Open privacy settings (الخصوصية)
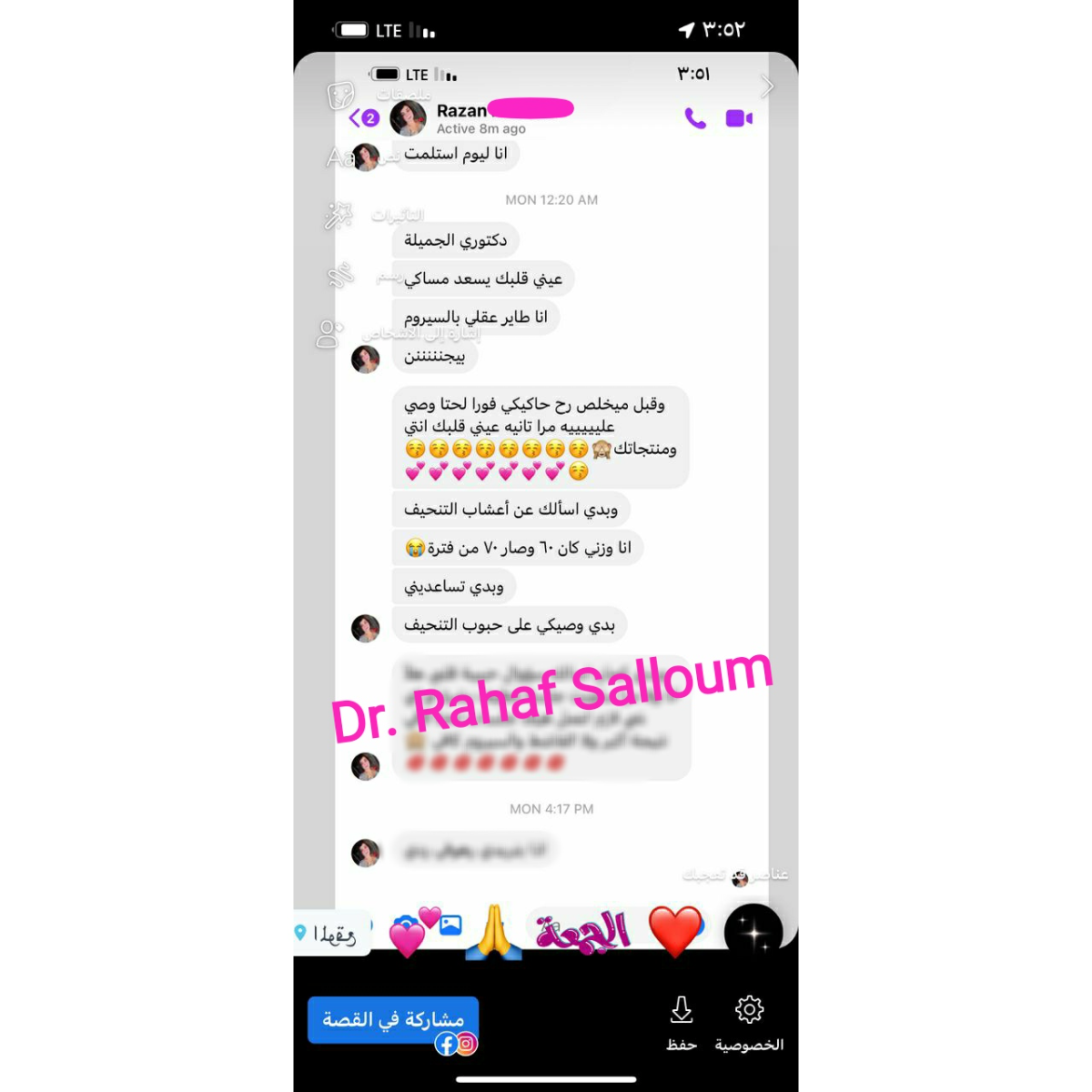Image resolution: width=1092 pixels, height=1092 pixels. [x=749, y=1022]
